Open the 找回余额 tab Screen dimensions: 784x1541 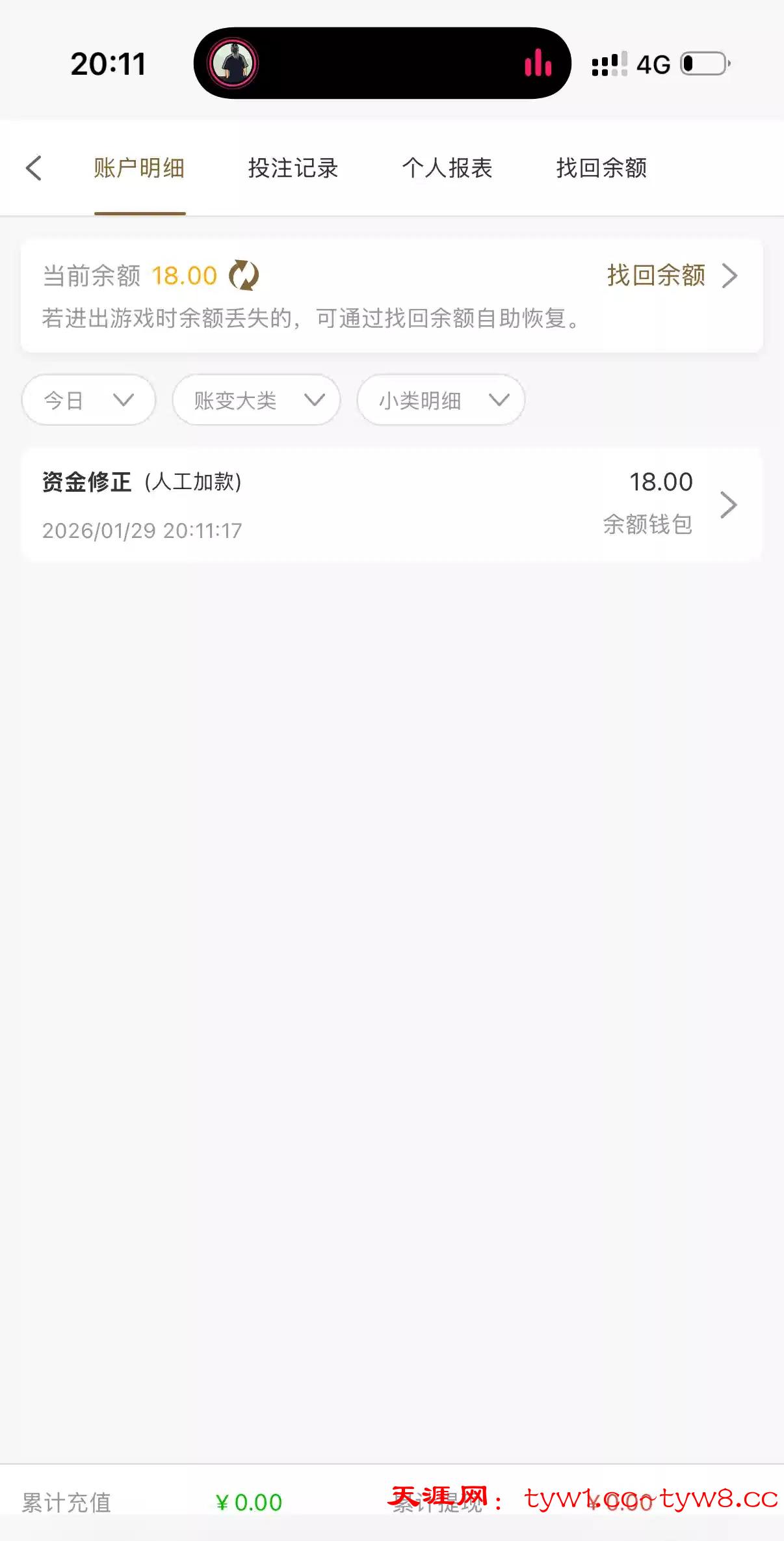click(x=601, y=168)
